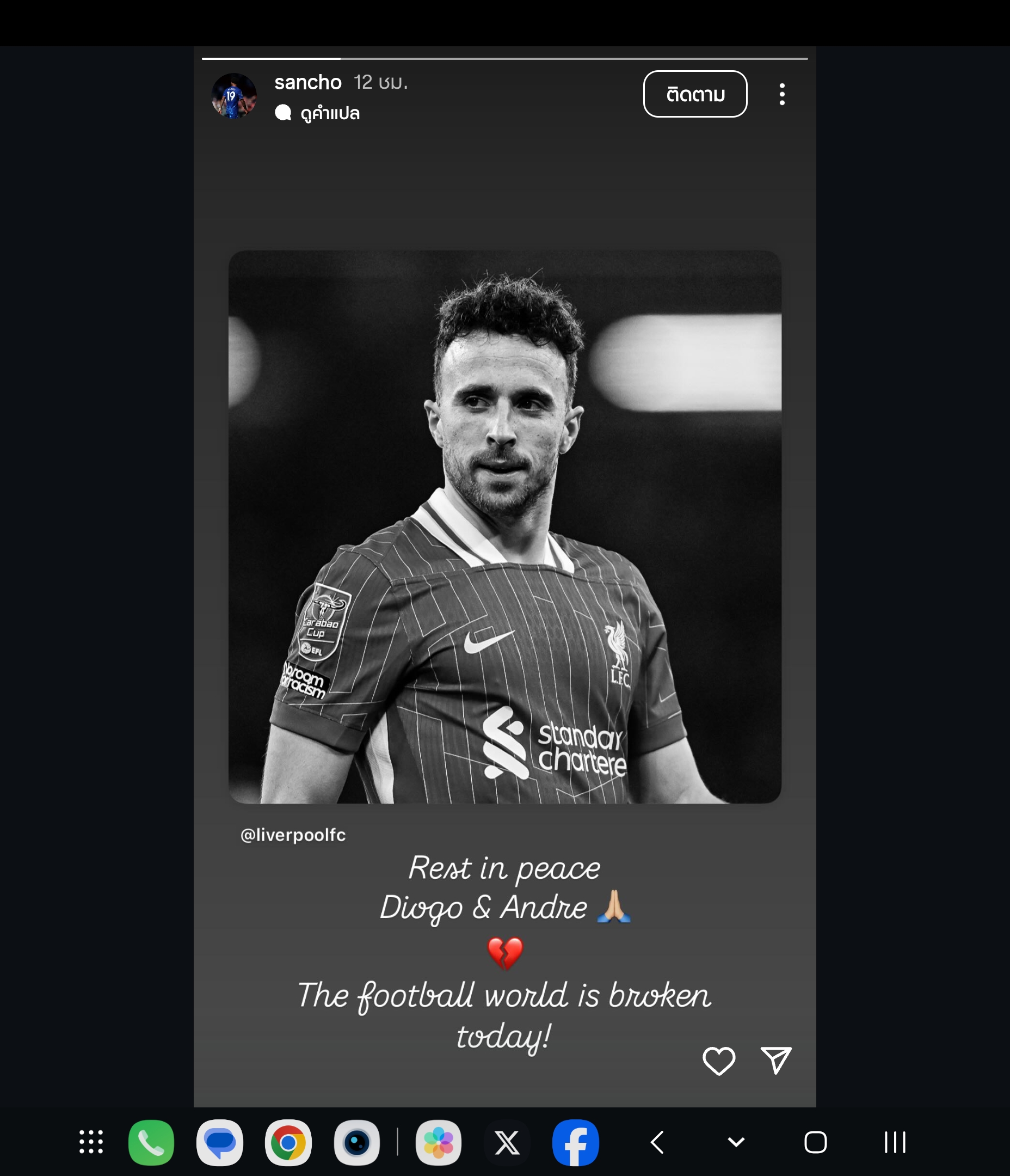Go to the home screen

click(x=815, y=1142)
